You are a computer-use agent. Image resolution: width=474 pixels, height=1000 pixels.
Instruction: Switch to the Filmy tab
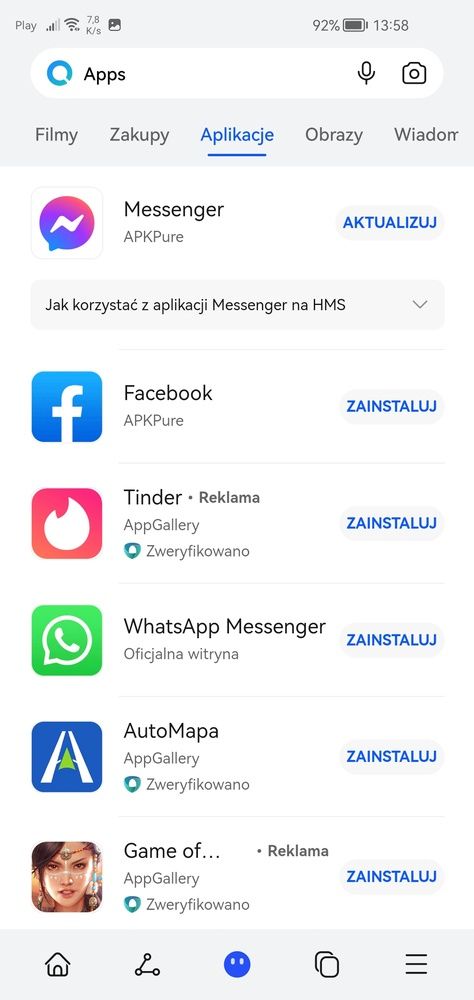[56, 135]
